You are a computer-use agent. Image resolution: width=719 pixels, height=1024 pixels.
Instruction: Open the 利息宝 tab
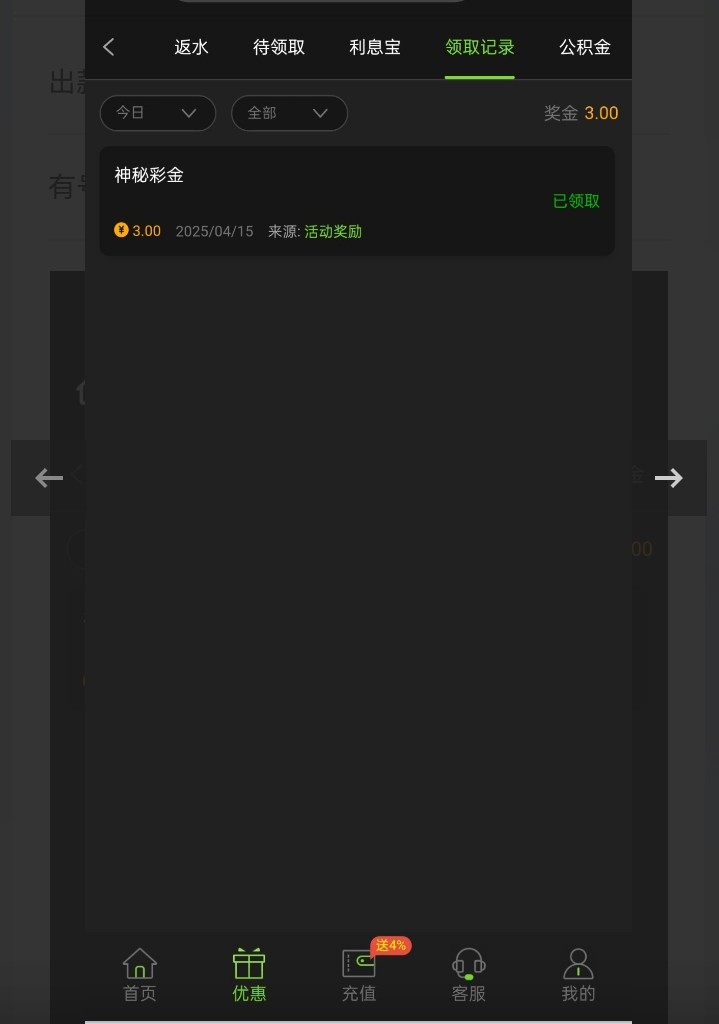pyautogui.click(x=375, y=47)
